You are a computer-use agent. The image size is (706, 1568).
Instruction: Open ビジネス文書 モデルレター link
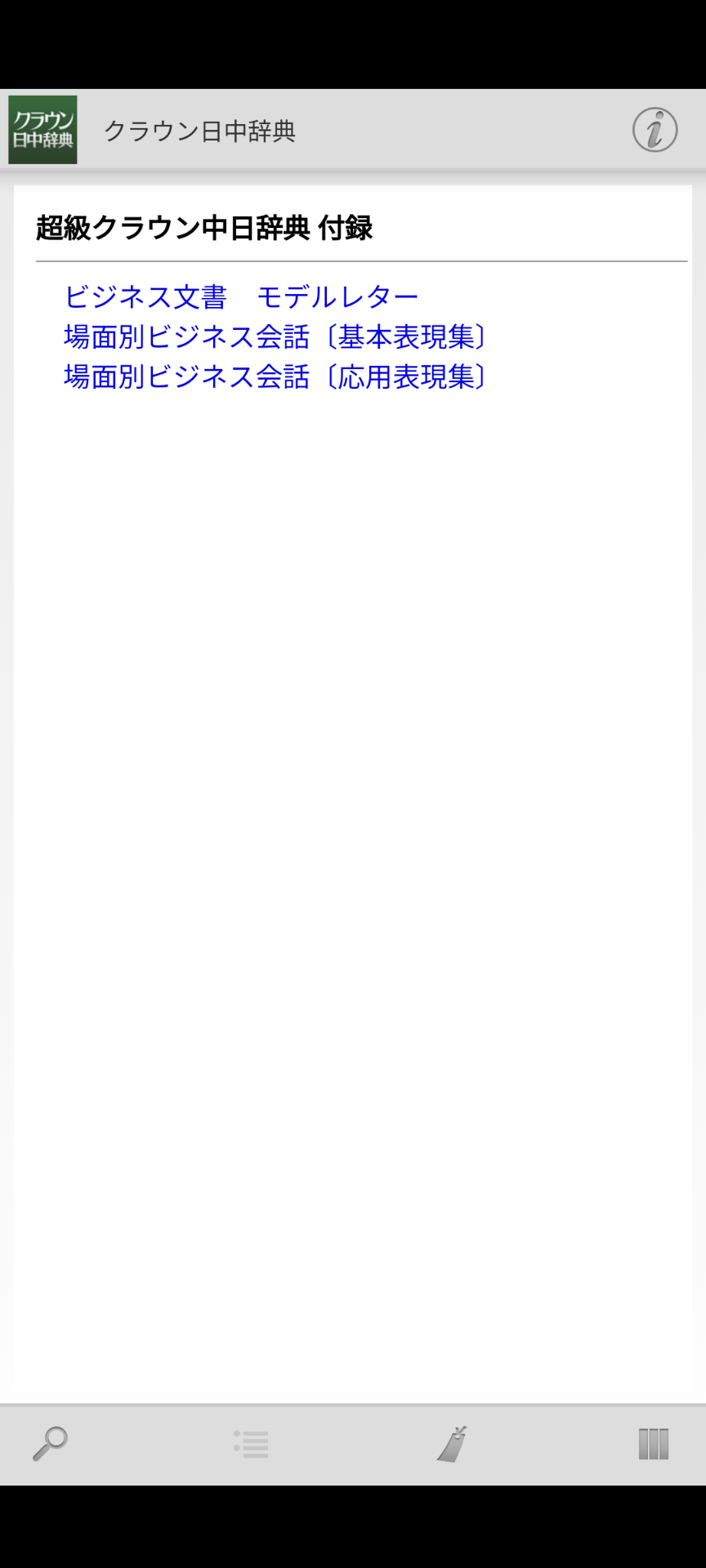click(x=241, y=297)
